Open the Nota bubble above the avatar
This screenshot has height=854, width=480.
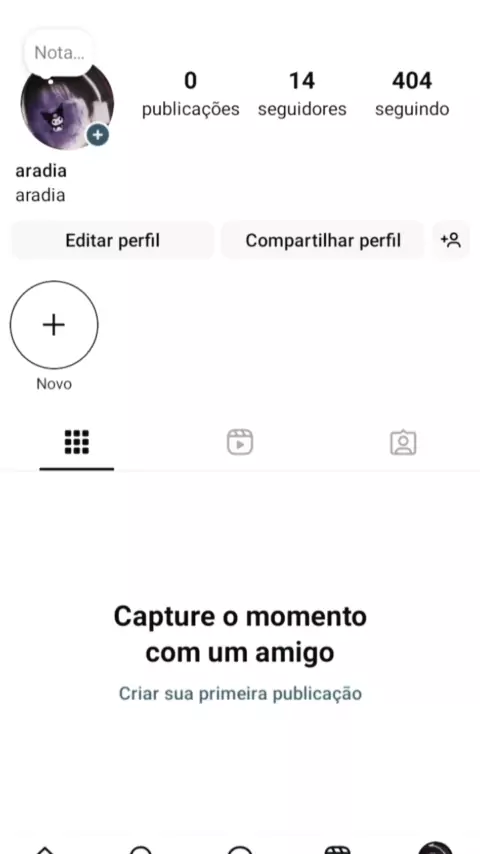59,53
